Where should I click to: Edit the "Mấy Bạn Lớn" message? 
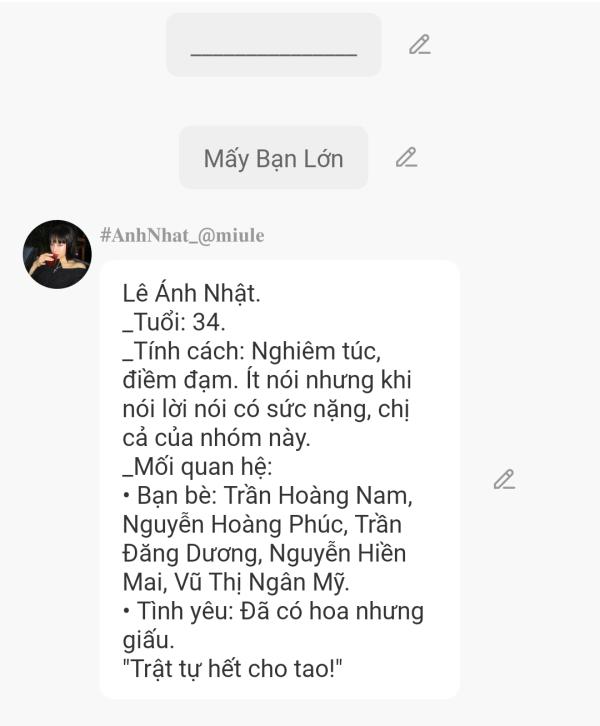(x=406, y=158)
